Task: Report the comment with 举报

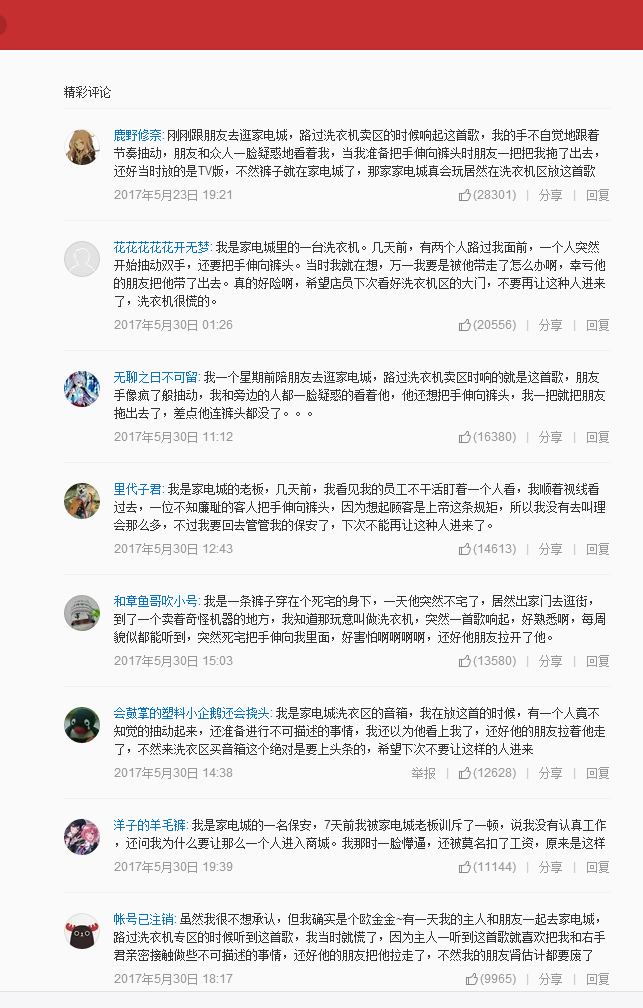Action: click(423, 773)
